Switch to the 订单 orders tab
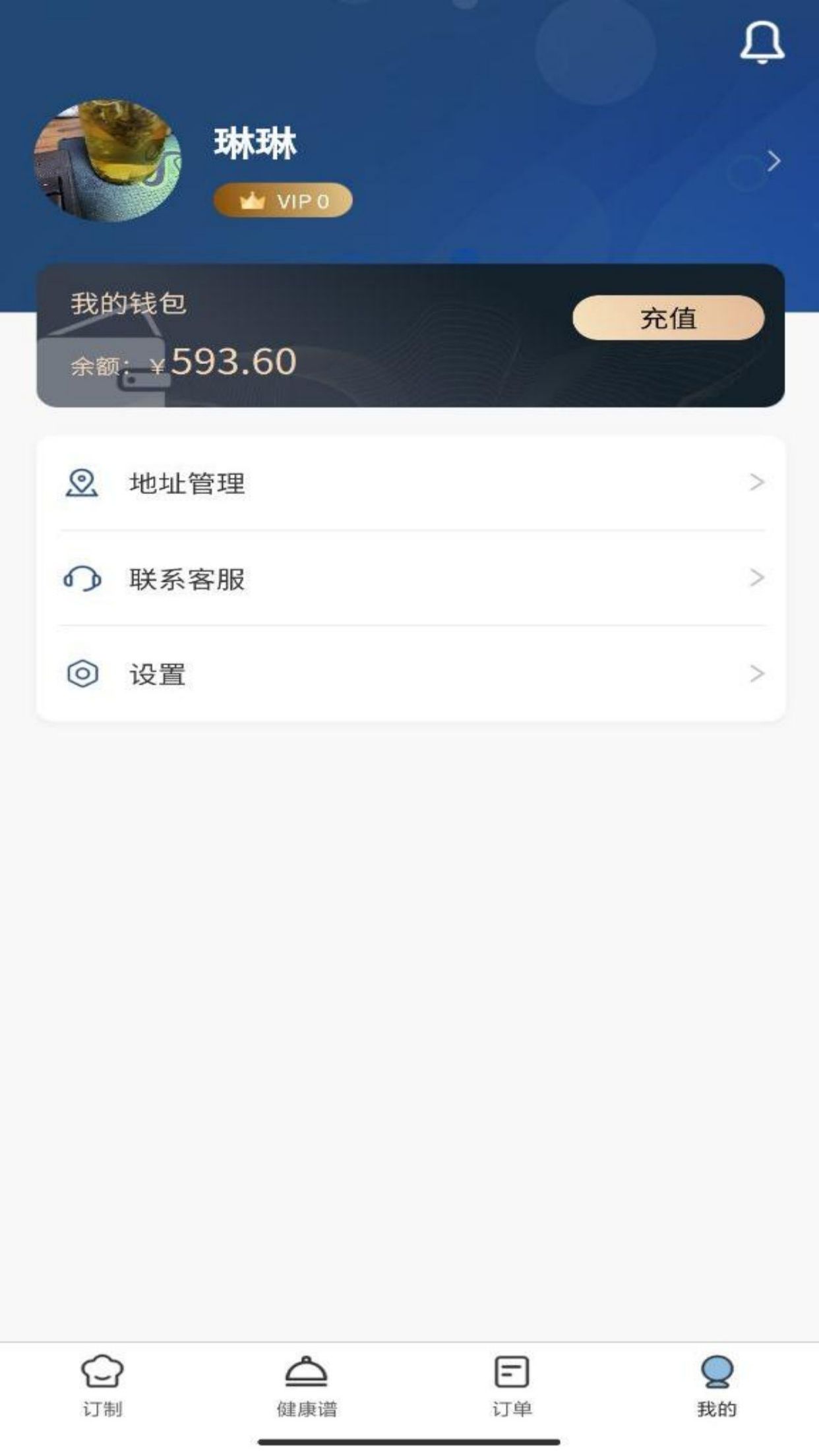This screenshot has width=819, height=1456. click(512, 1386)
